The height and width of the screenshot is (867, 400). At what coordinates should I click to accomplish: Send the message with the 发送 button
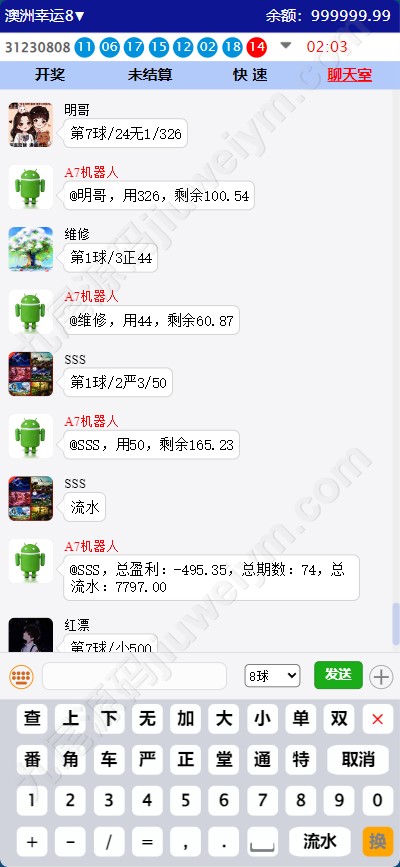(x=338, y=675)
